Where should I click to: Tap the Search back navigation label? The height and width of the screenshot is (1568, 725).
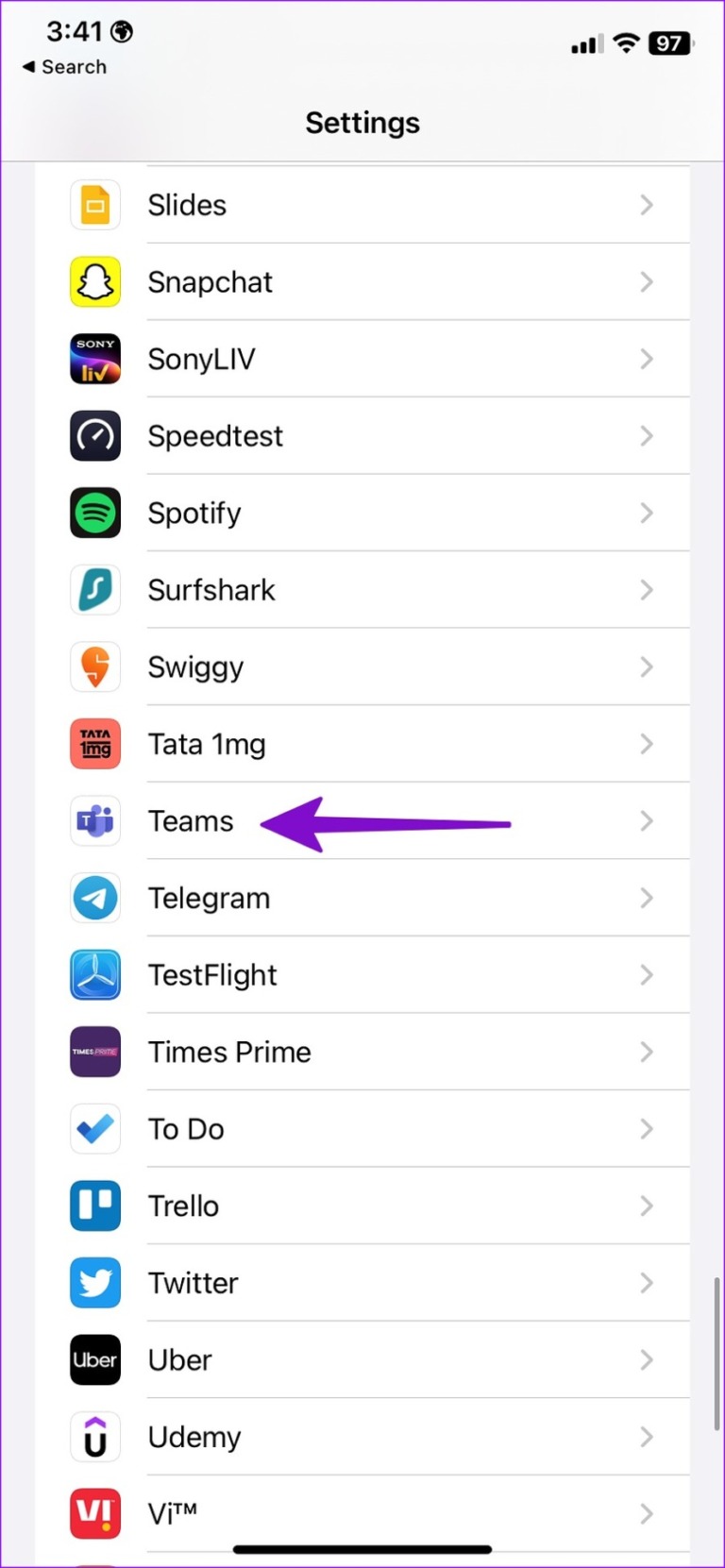tap(64, 66)
